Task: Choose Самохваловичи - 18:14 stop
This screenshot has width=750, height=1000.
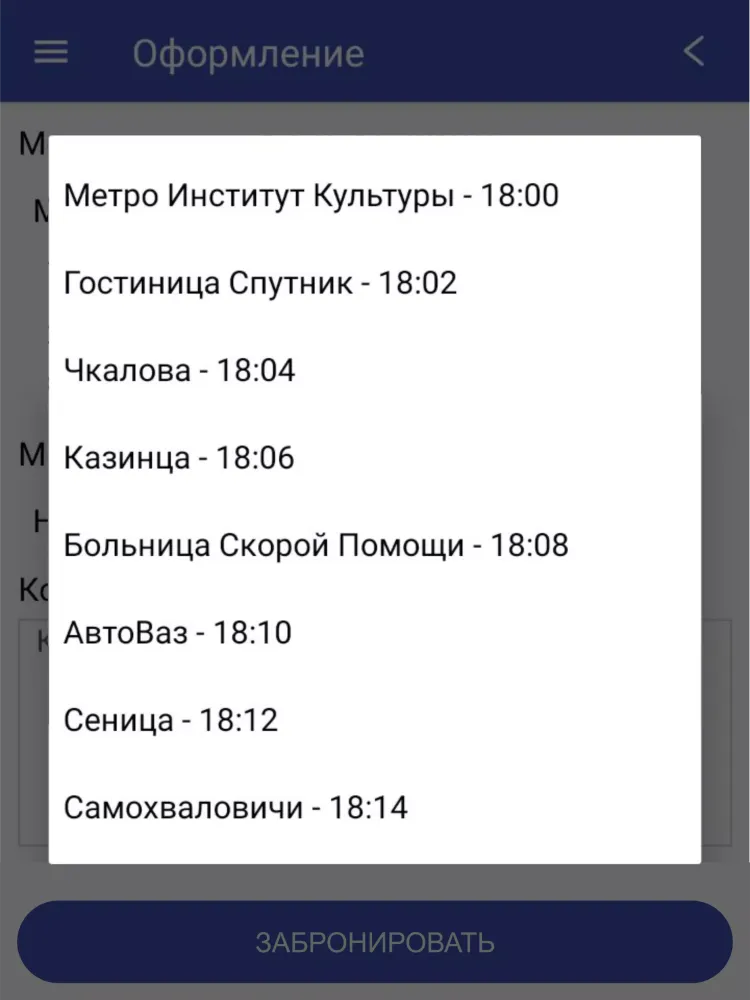Action: click(236, 808)
